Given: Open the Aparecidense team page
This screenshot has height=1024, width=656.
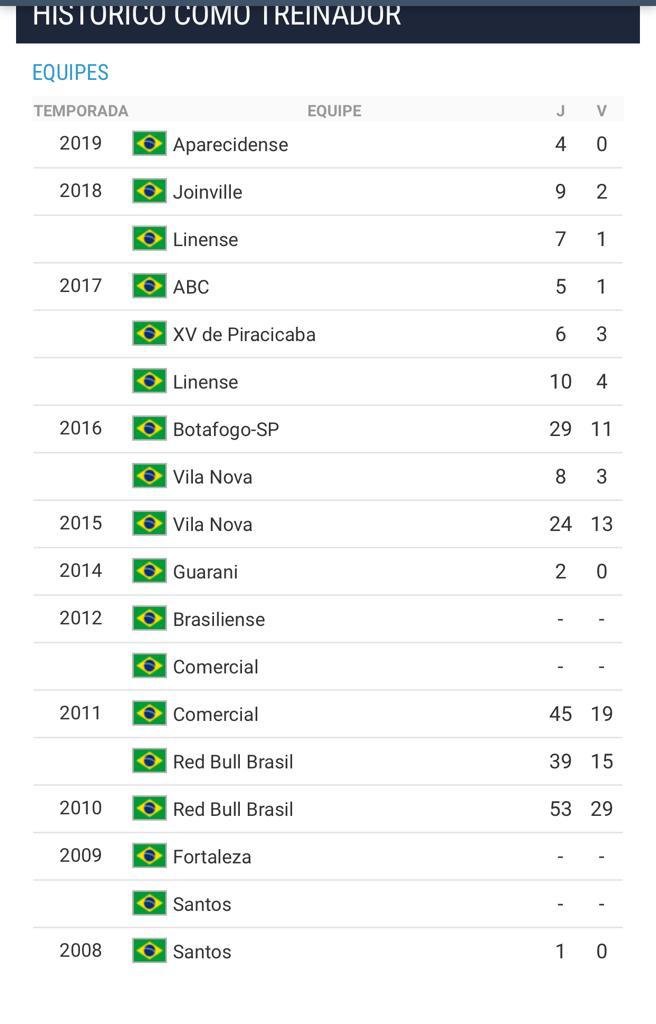Looking at the screenshot, I should [x=230, y=145].
